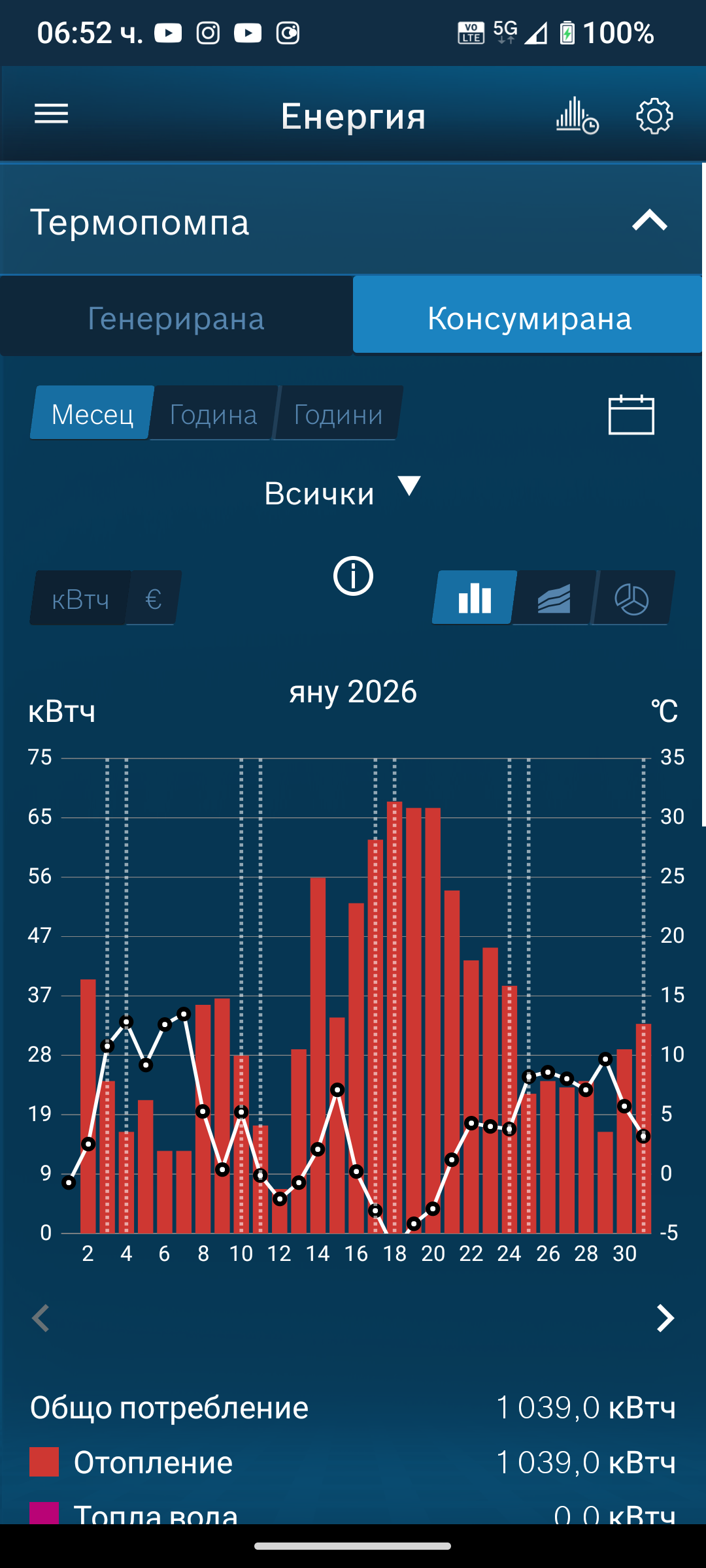Go to the next month
The image size is (706, 1568).
[x=665, y=1318]
